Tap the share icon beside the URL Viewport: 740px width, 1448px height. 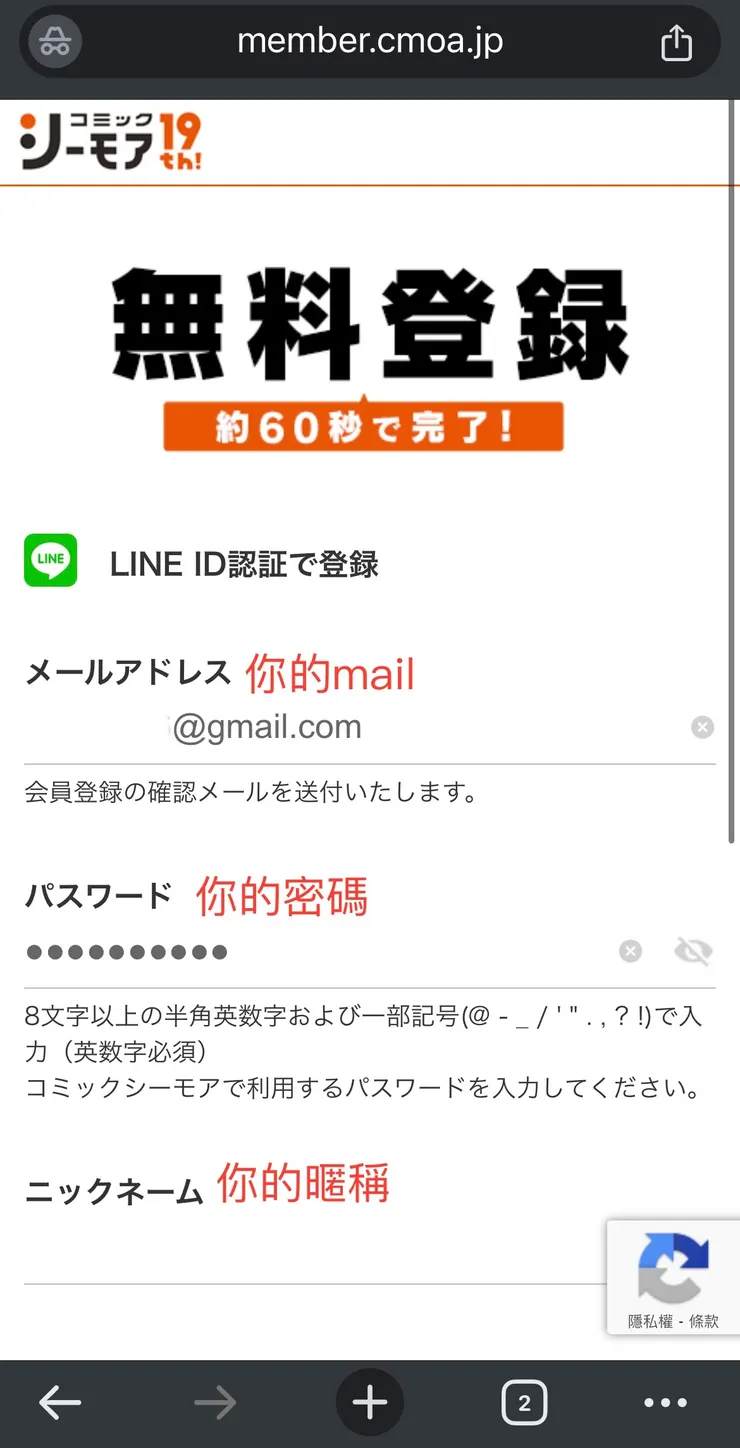click(676, 43)
